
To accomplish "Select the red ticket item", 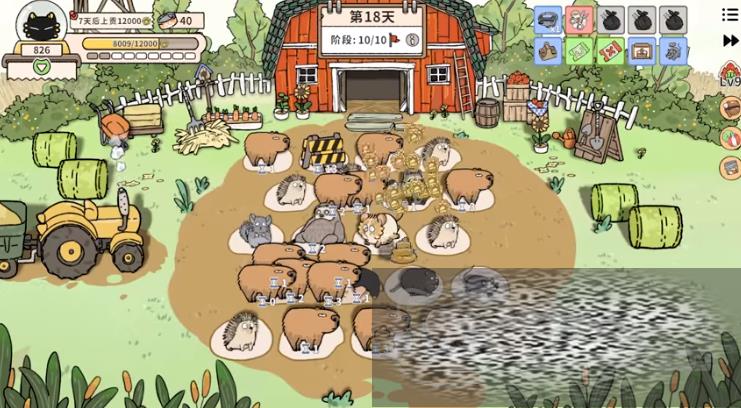I will tap(611, 51).
